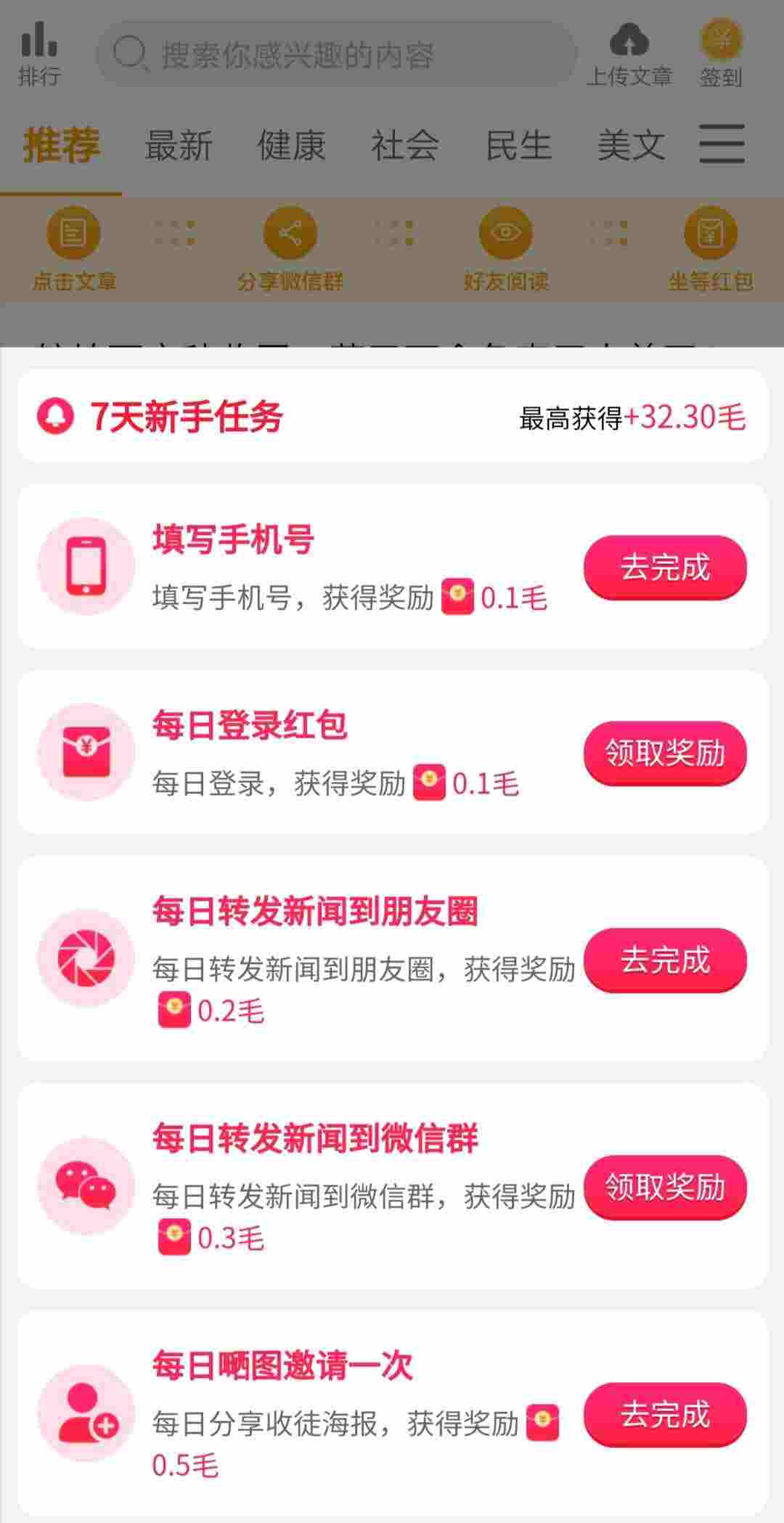The height and width of the screenshot is (1523, 784).
Task: Switch to the 民生 tab
Action: point(518,144)
